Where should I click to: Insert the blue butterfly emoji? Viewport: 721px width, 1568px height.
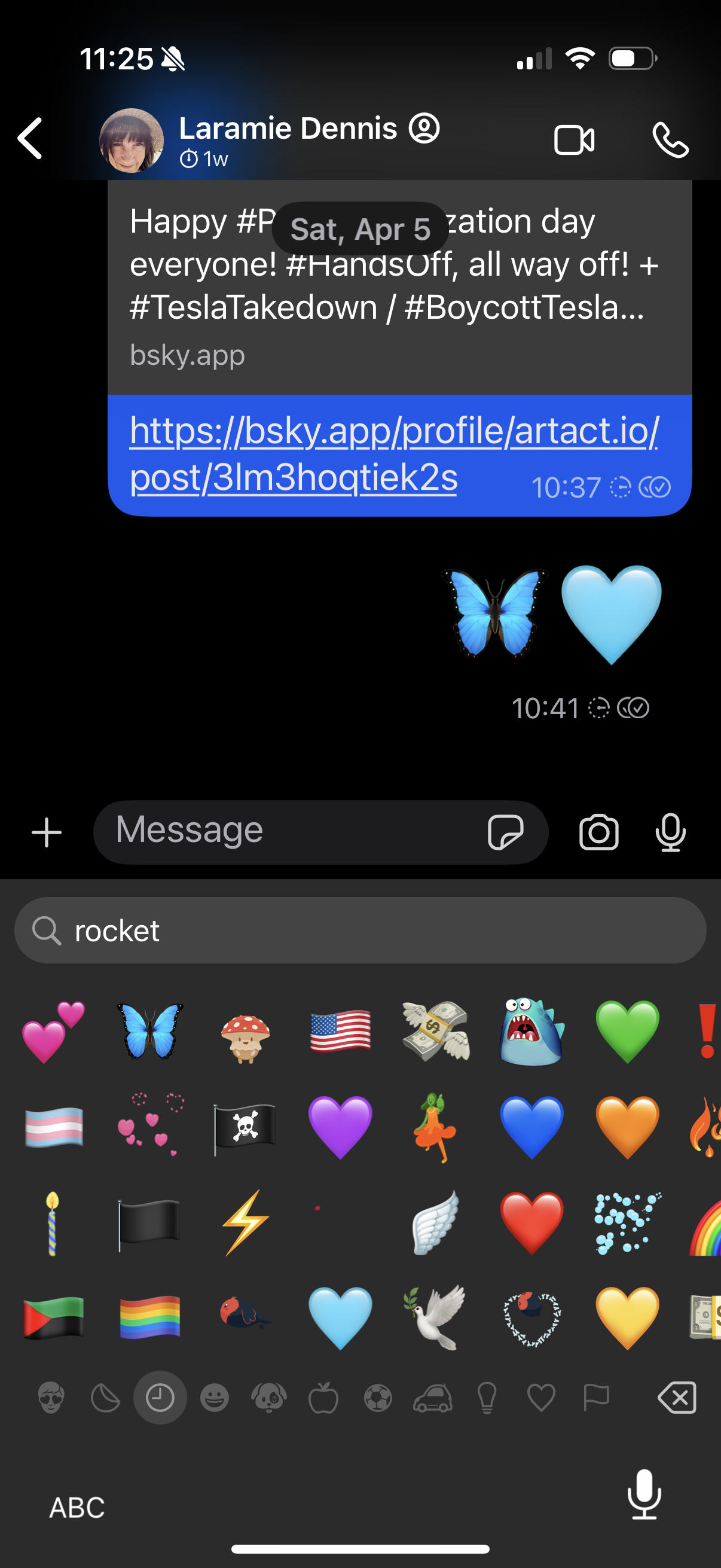pyautogui.click(x=149, y=1031)
